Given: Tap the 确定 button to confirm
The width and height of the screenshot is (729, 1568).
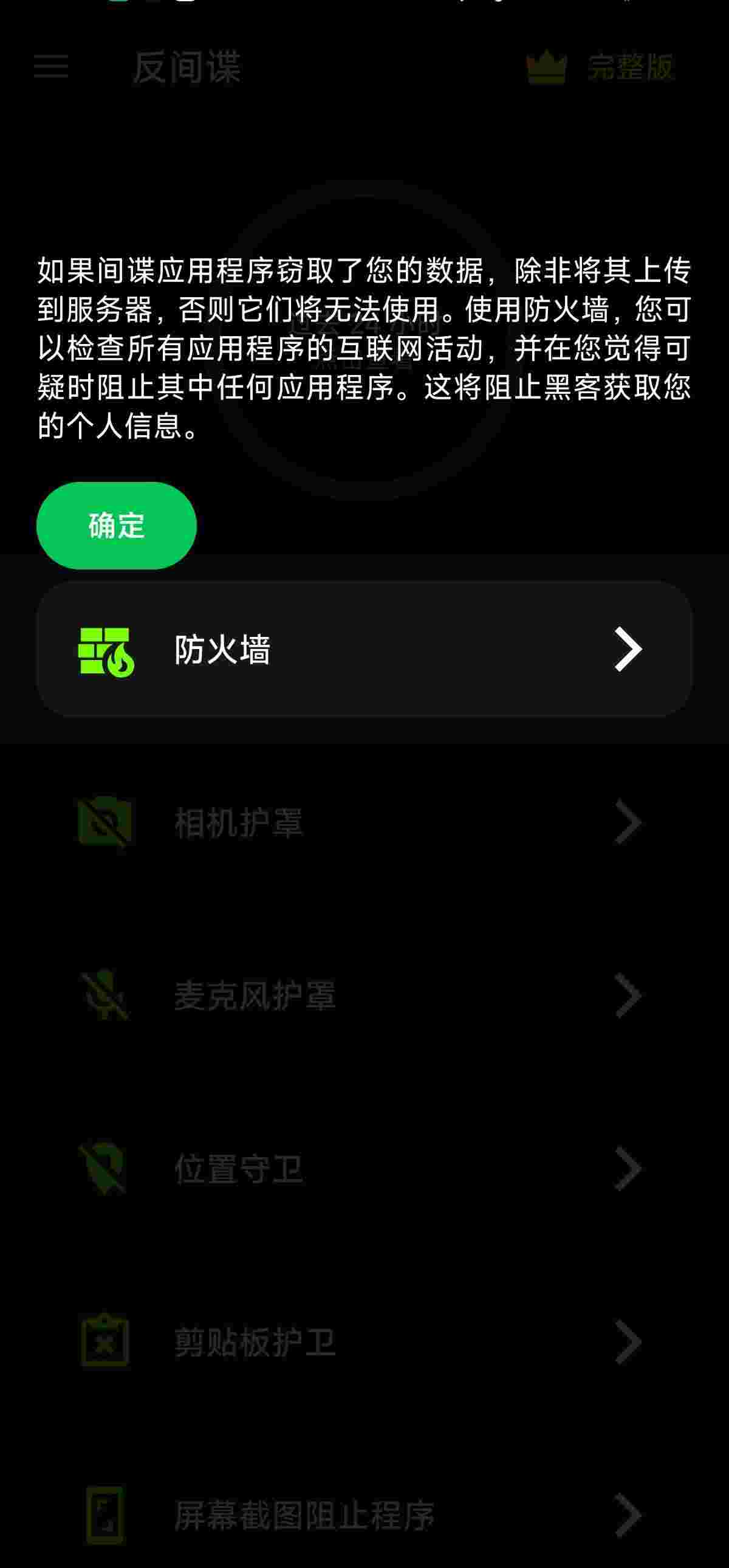Looking at the screenshot, I should click(x=116, y=525).
